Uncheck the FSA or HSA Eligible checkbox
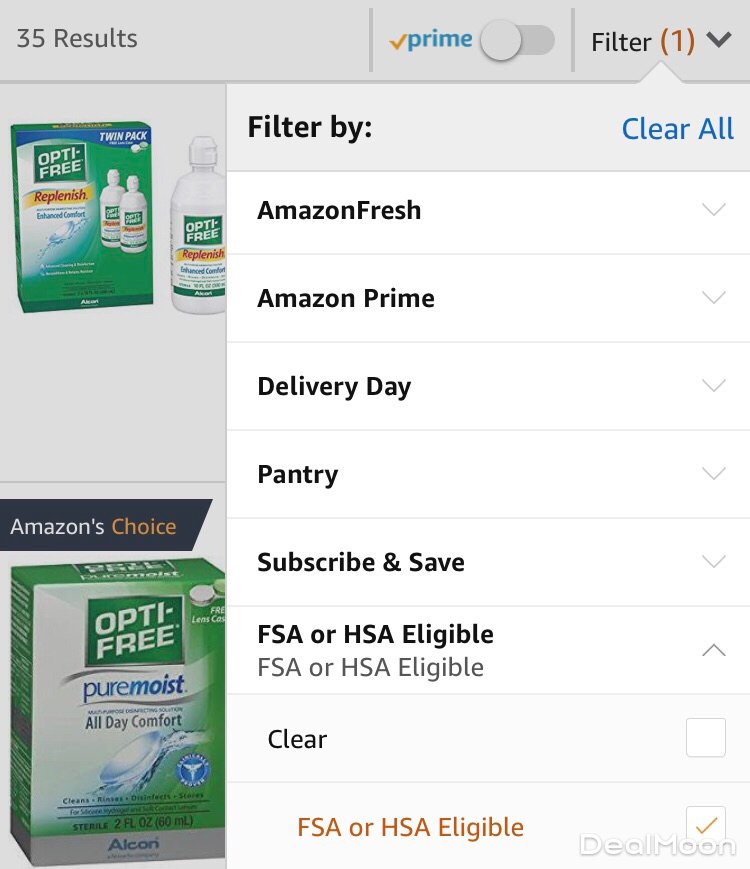Image resolution: width=750 pixels, height=869 pixels. pyautogui.click(x=705, y=826)
